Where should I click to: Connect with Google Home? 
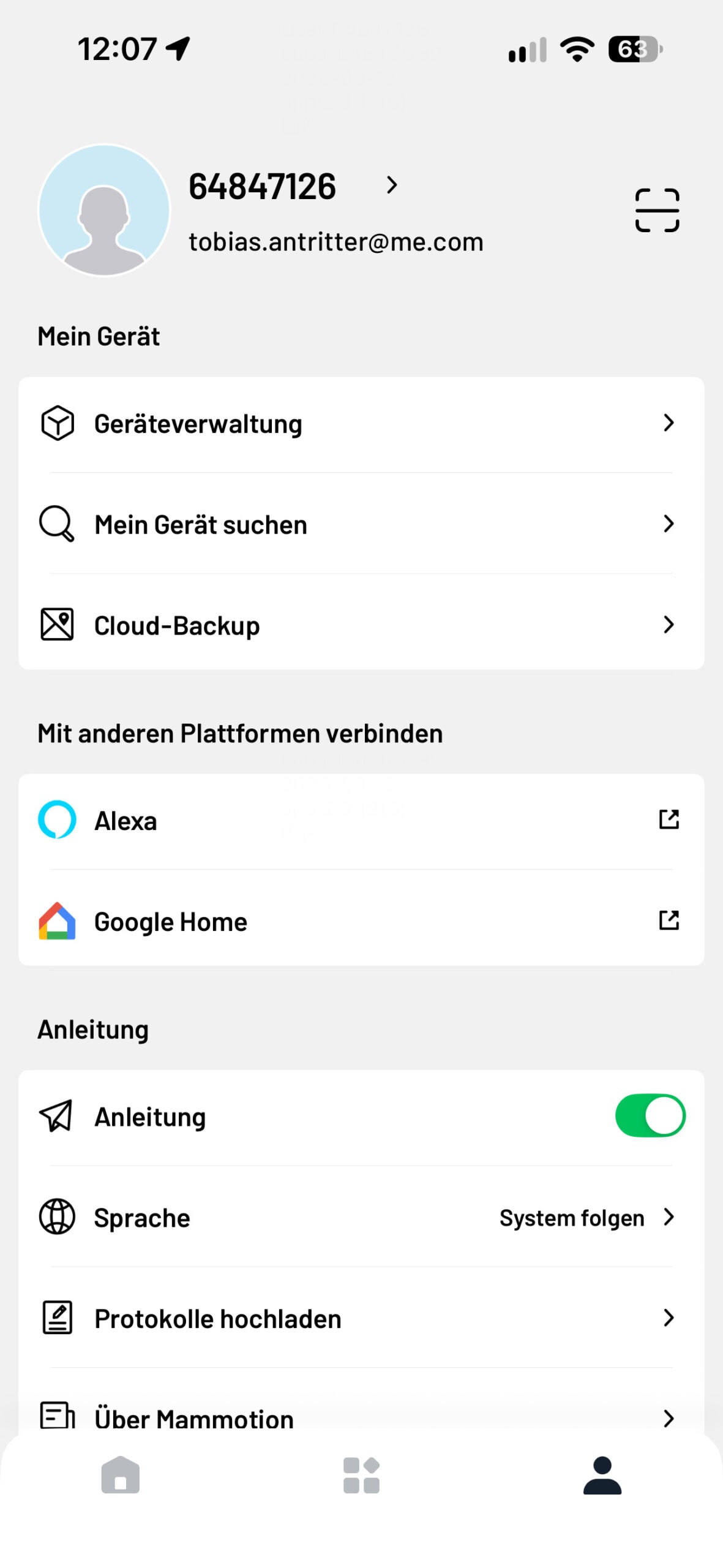(361, 921)
